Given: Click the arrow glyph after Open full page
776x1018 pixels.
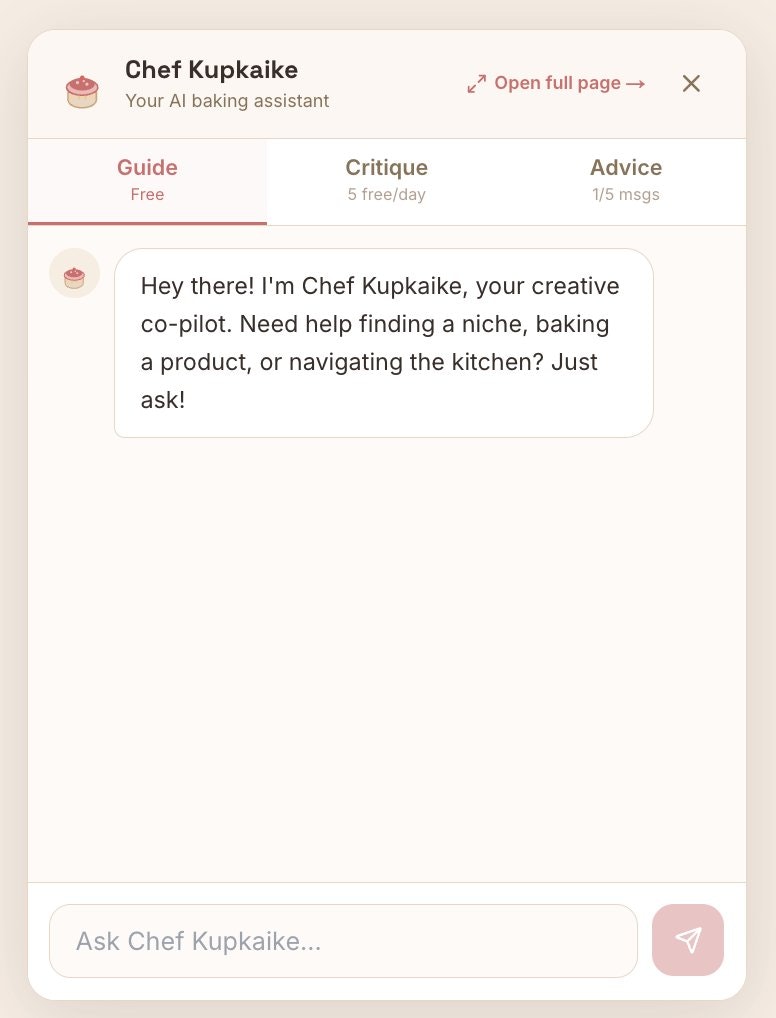Looking at the screenshot, I should click(636, 83).
